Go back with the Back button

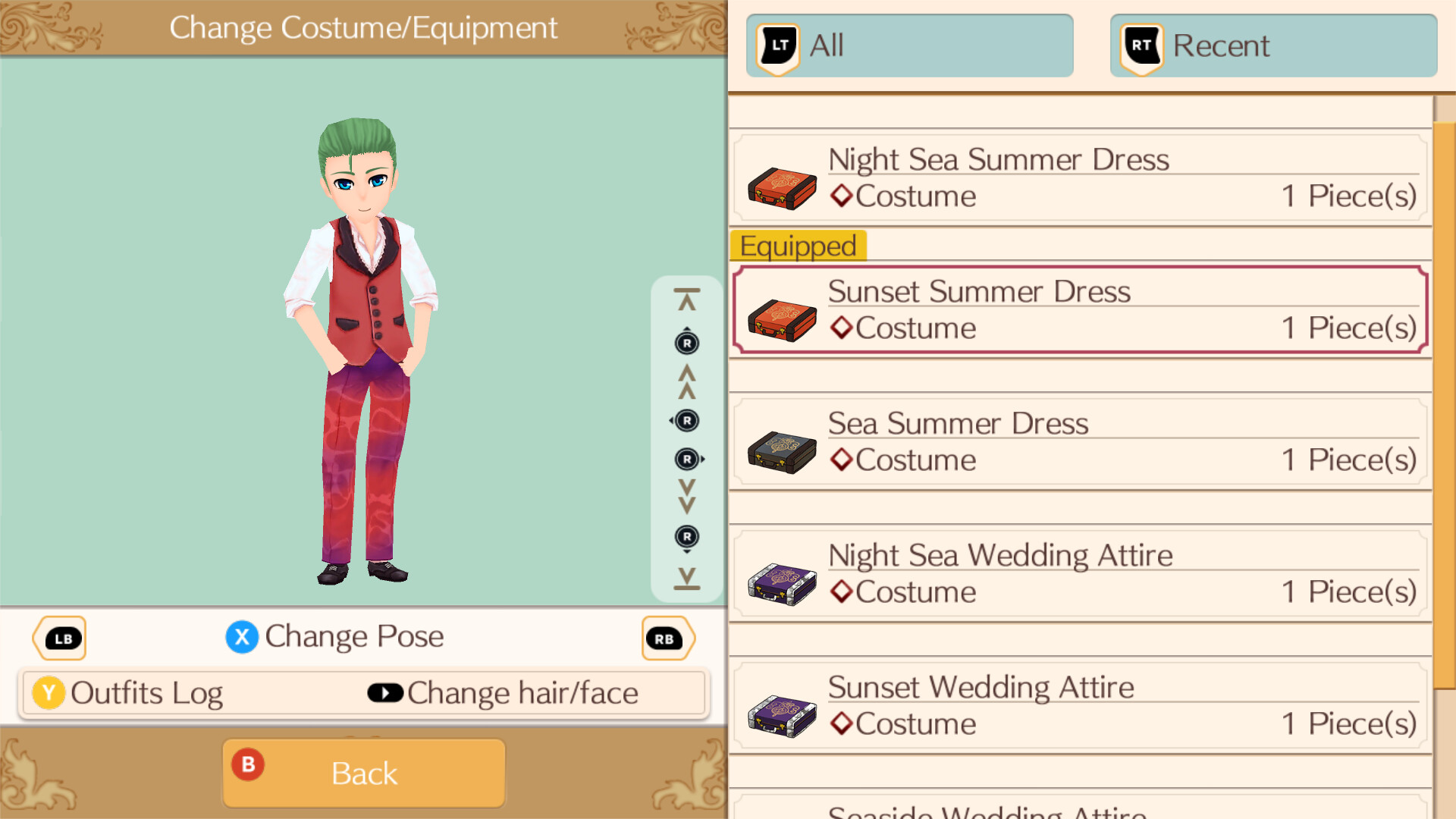(364, 773)
